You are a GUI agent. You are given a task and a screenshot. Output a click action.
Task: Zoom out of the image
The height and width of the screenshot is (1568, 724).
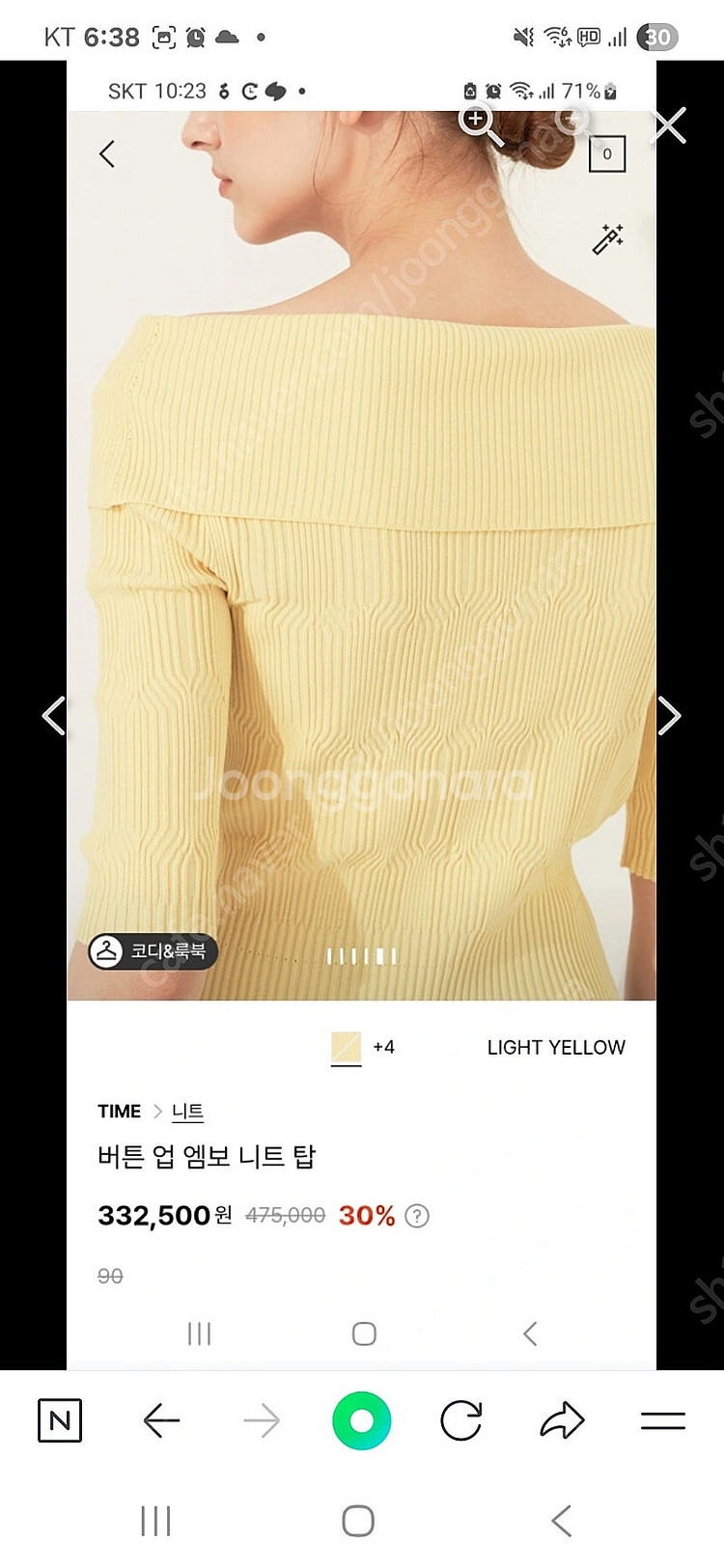pos(573,121)
